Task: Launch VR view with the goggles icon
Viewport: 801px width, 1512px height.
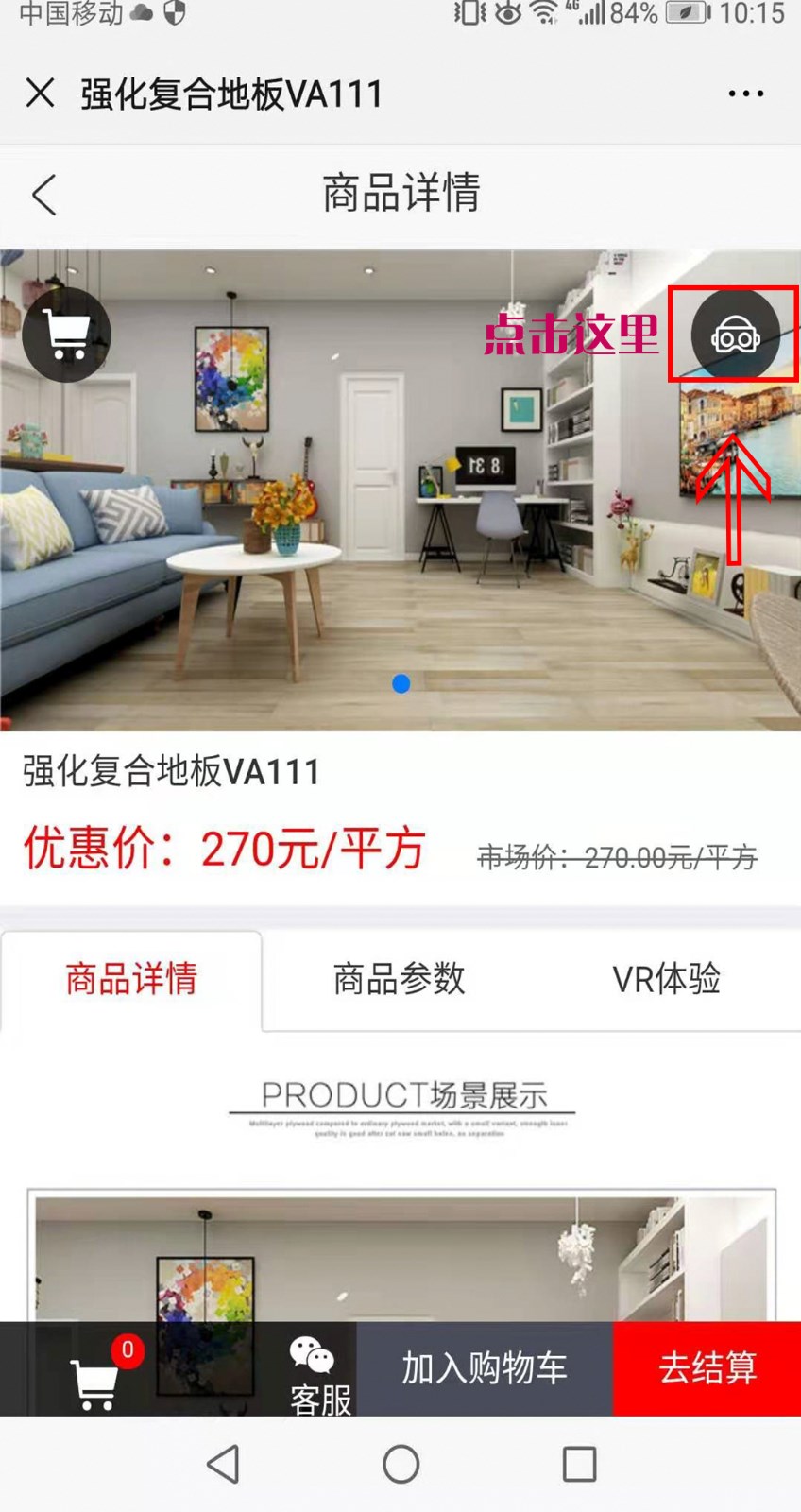Action: pos(735,335)
